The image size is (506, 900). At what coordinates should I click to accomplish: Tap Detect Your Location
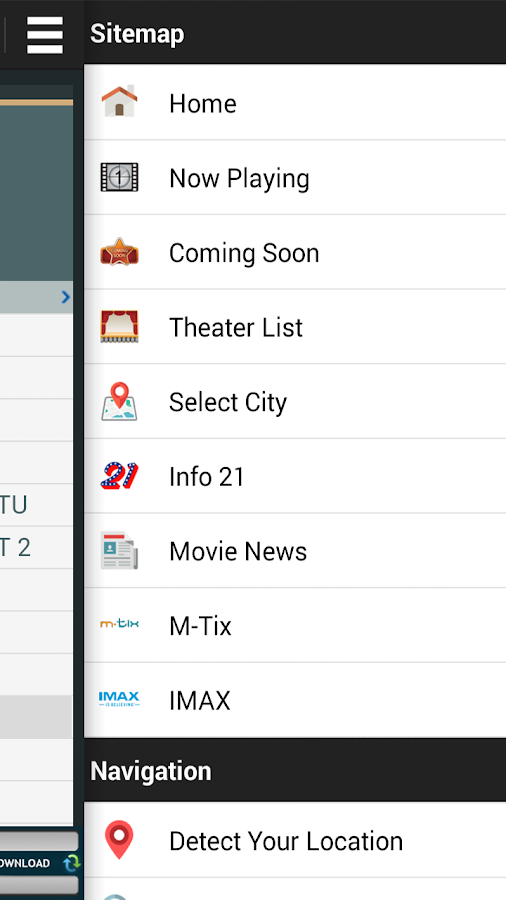295,840
